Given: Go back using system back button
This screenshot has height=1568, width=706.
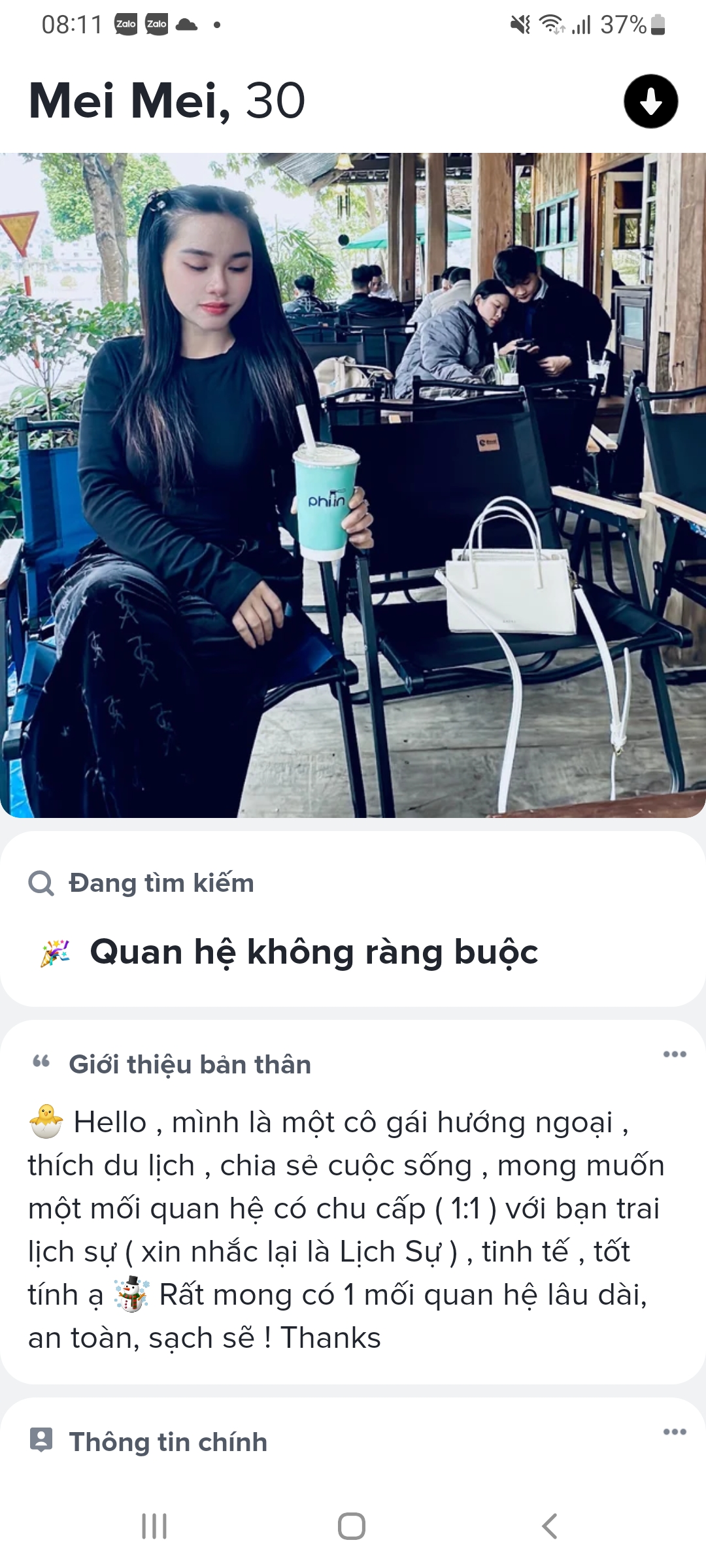Looking at the screenshot, I should point(550,1526).
